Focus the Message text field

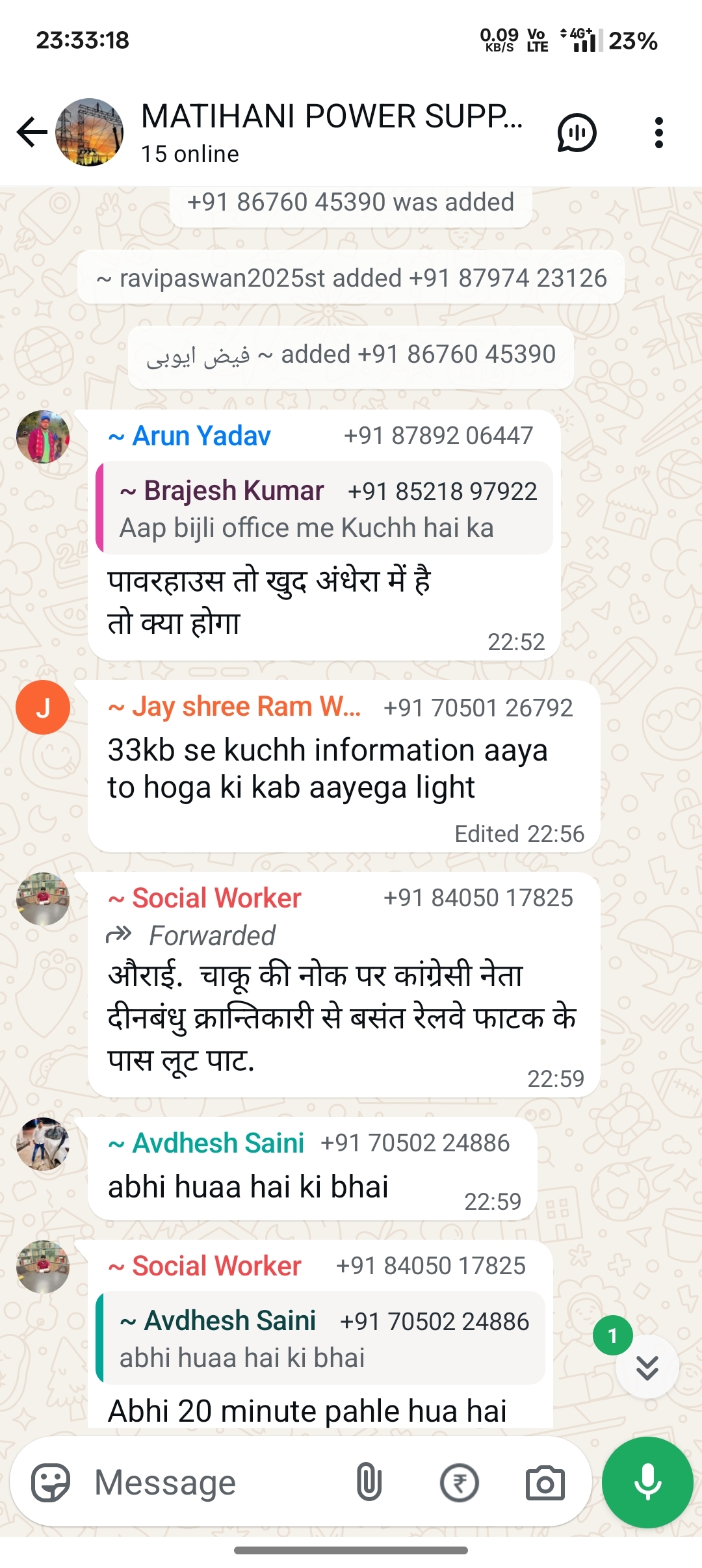pyautogui.click(x=214, y=1483)
